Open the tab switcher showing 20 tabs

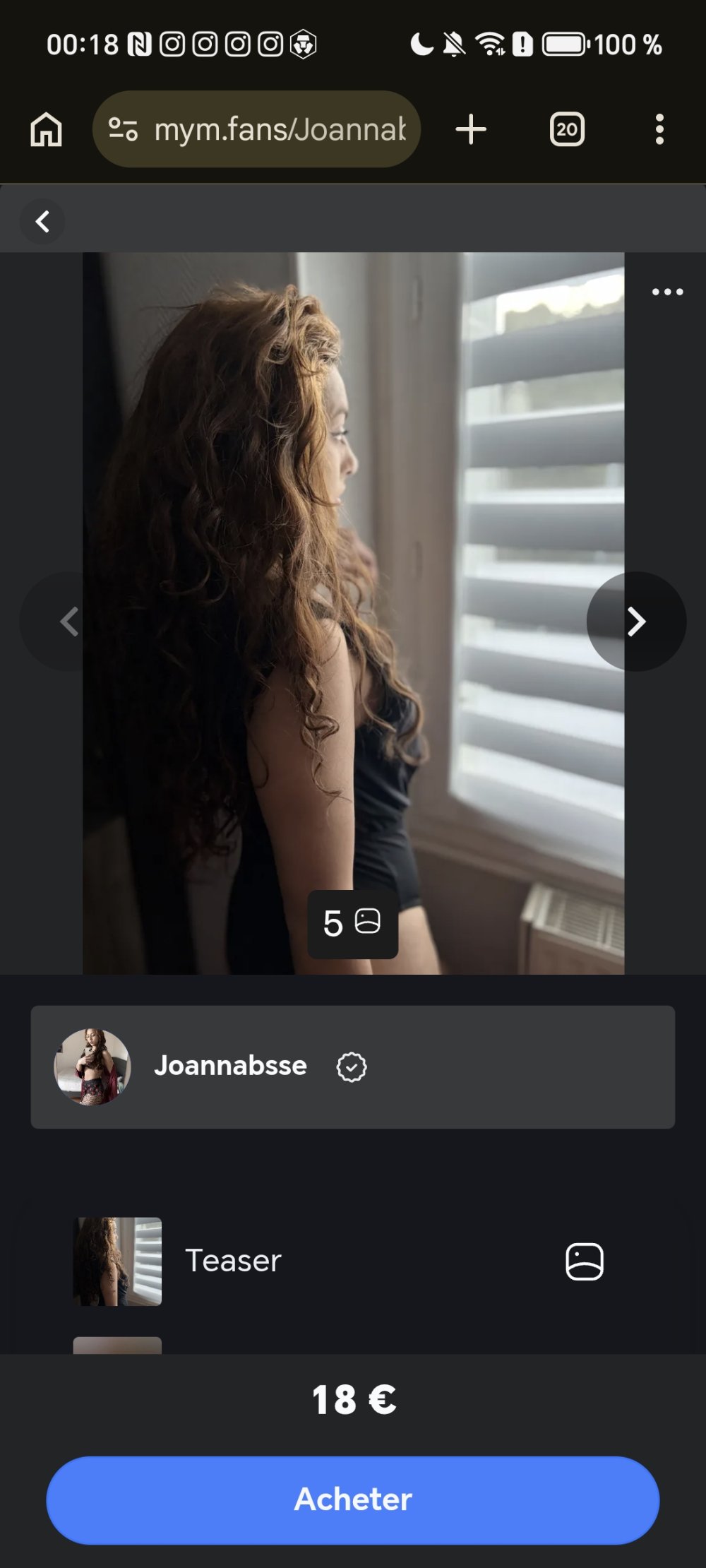click(566, 129)
